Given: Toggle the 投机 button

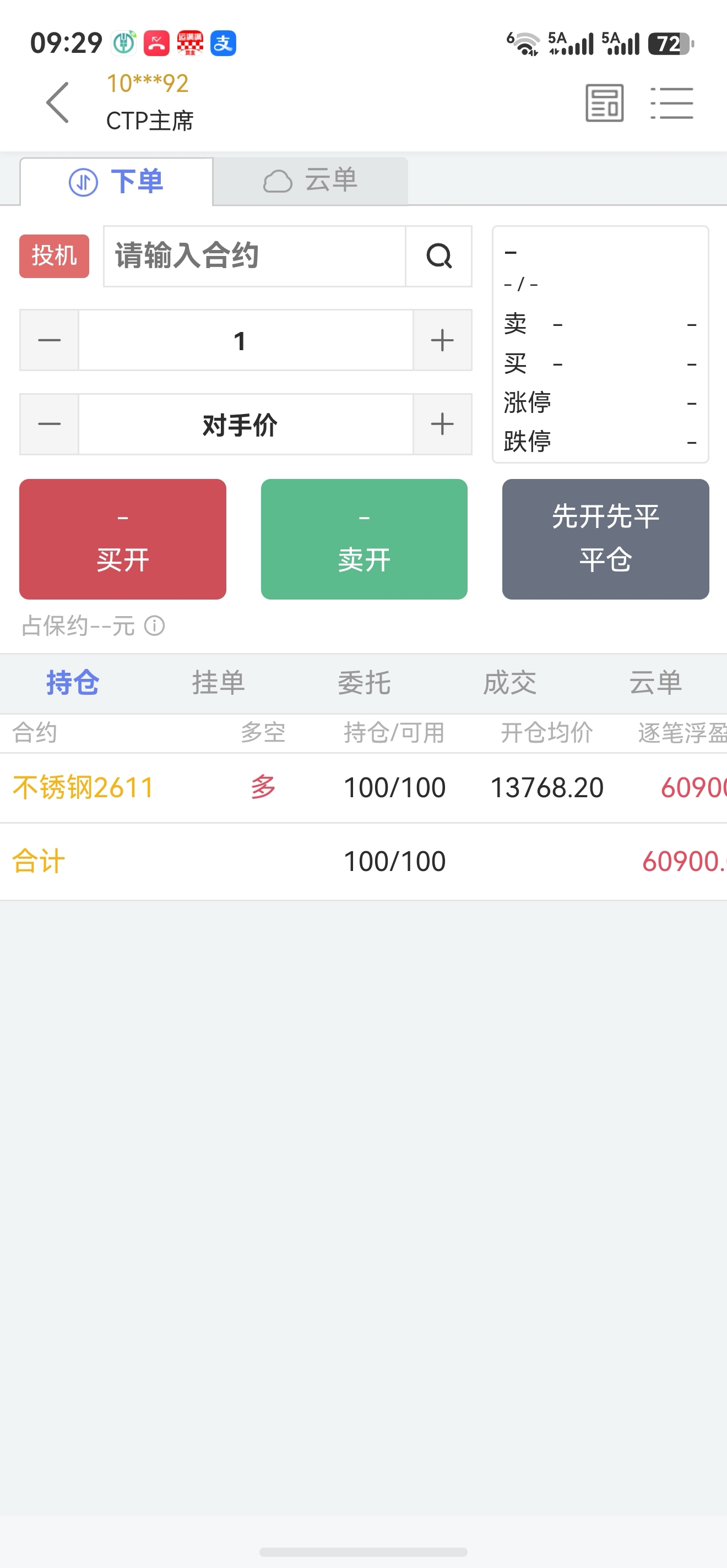Looking at the screenshot, I should click(x=54, y=255).
